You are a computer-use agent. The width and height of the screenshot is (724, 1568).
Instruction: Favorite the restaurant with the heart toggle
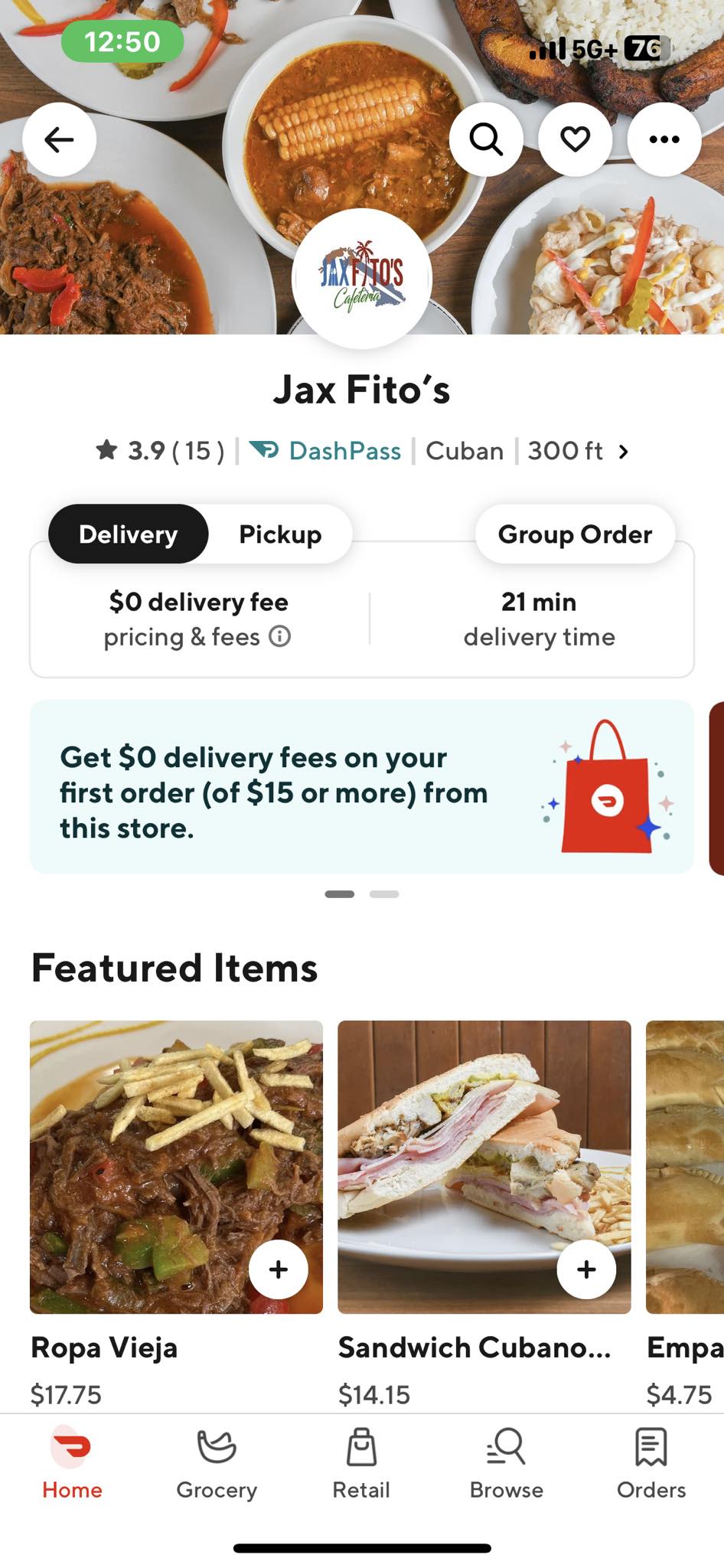click(x=576, y=139)
